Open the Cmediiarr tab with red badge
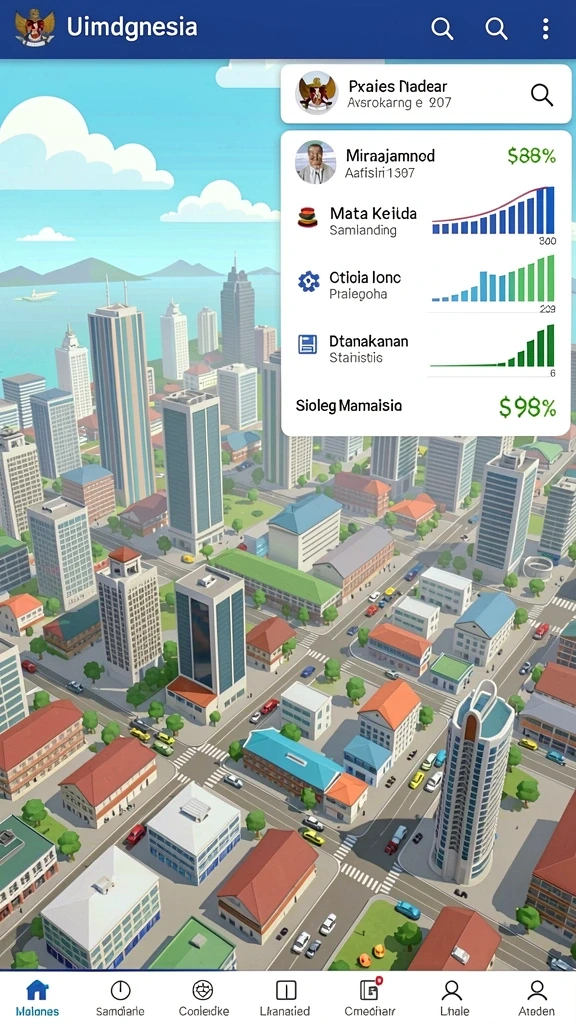Screen dimensions: 576x1024 pos(370,998)
